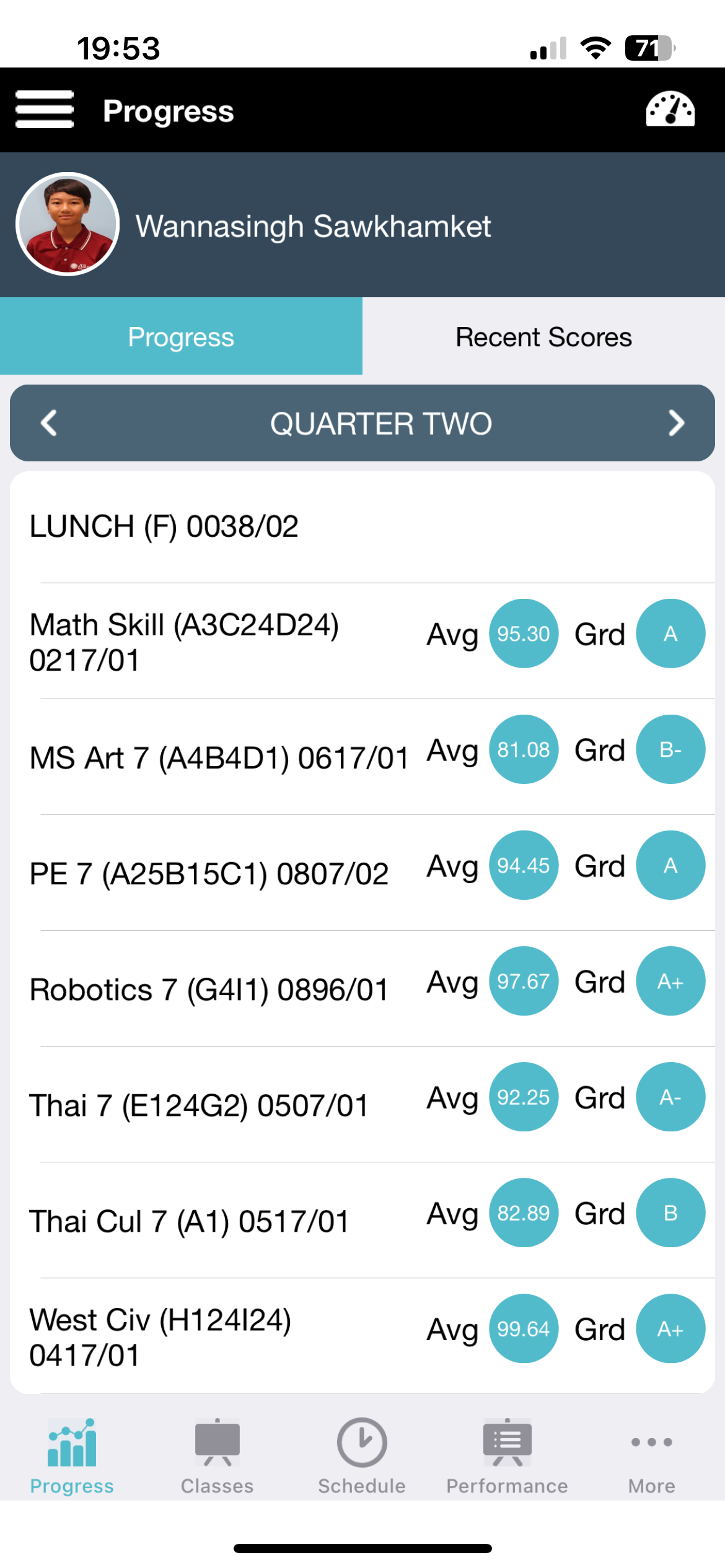This screenshot has height=1568, width=725.
Task: Switch to the Recent Scores tab
Action: click(543, 336)
